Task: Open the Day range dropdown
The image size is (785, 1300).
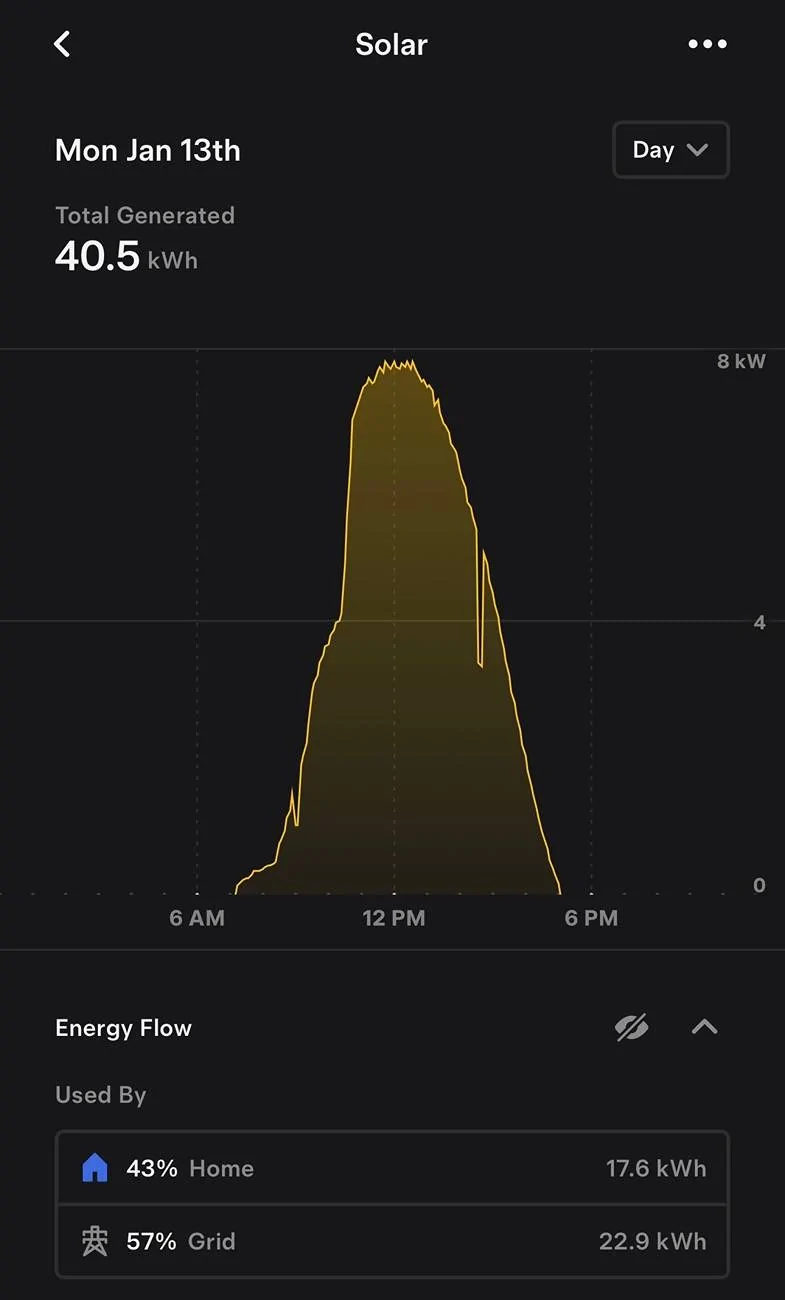Action: coord(671,150)
